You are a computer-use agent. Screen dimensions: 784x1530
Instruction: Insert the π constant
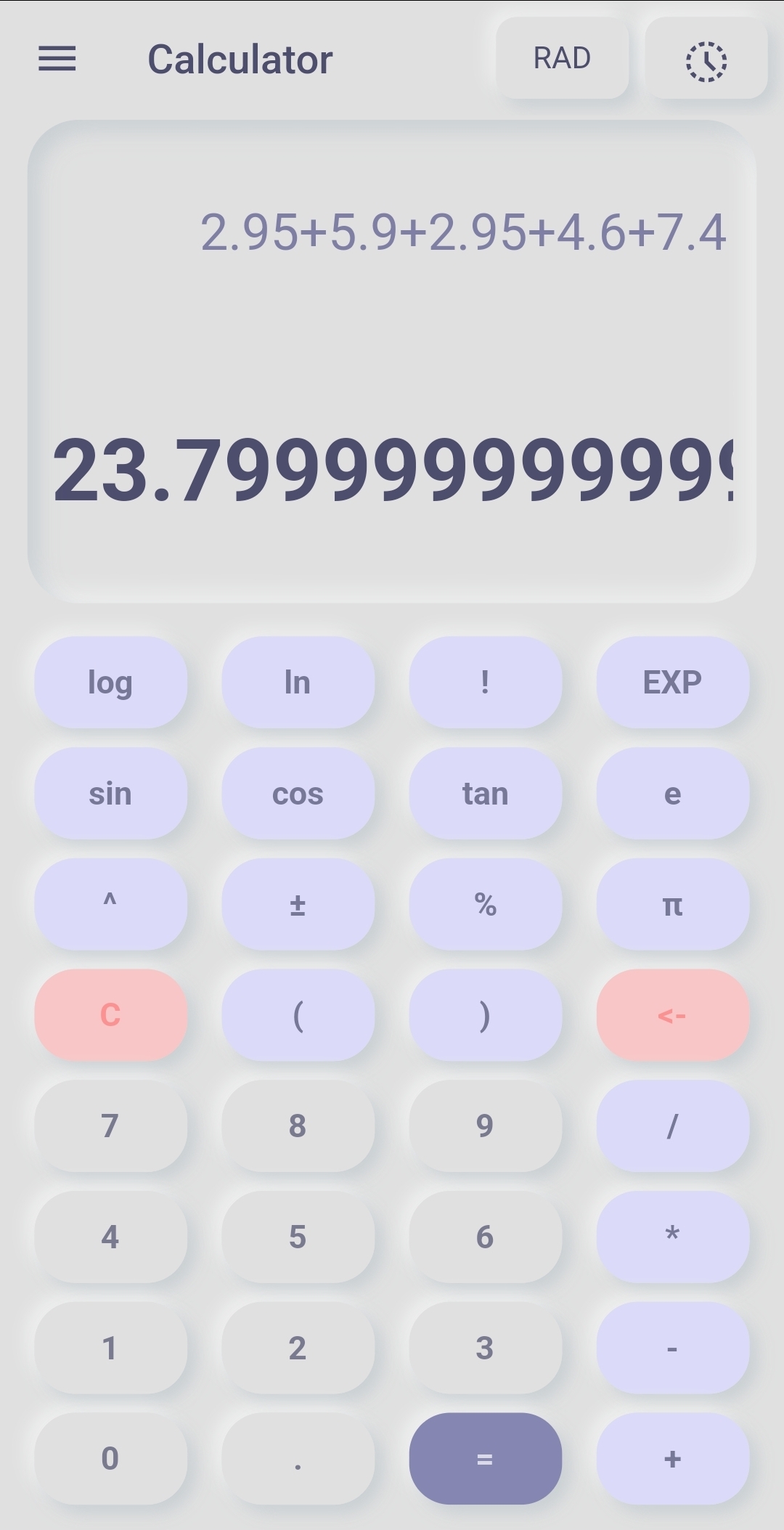(672, 904)
